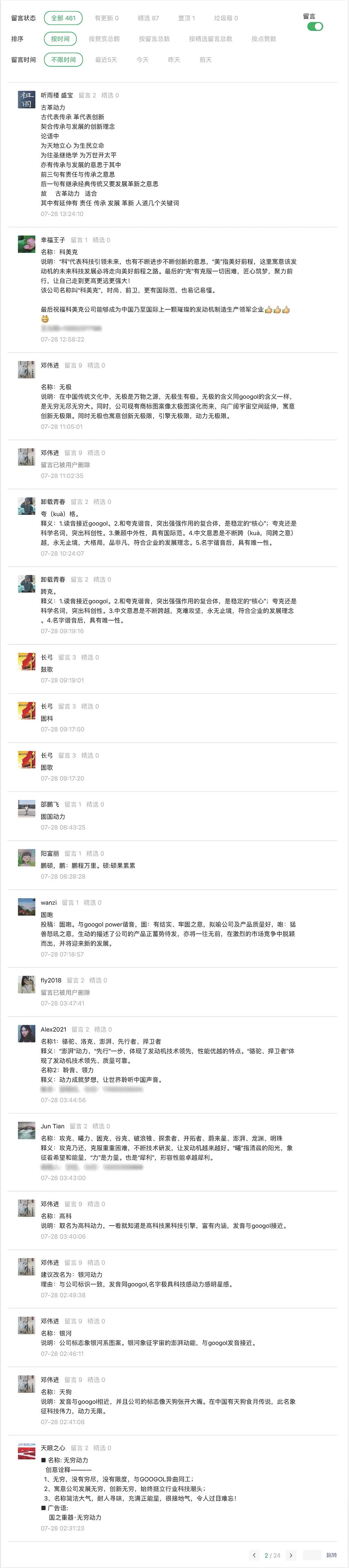Toggle the 留言 switch off
The image size is (349, 1568).
pyautogui.click(x=315, y=27)
